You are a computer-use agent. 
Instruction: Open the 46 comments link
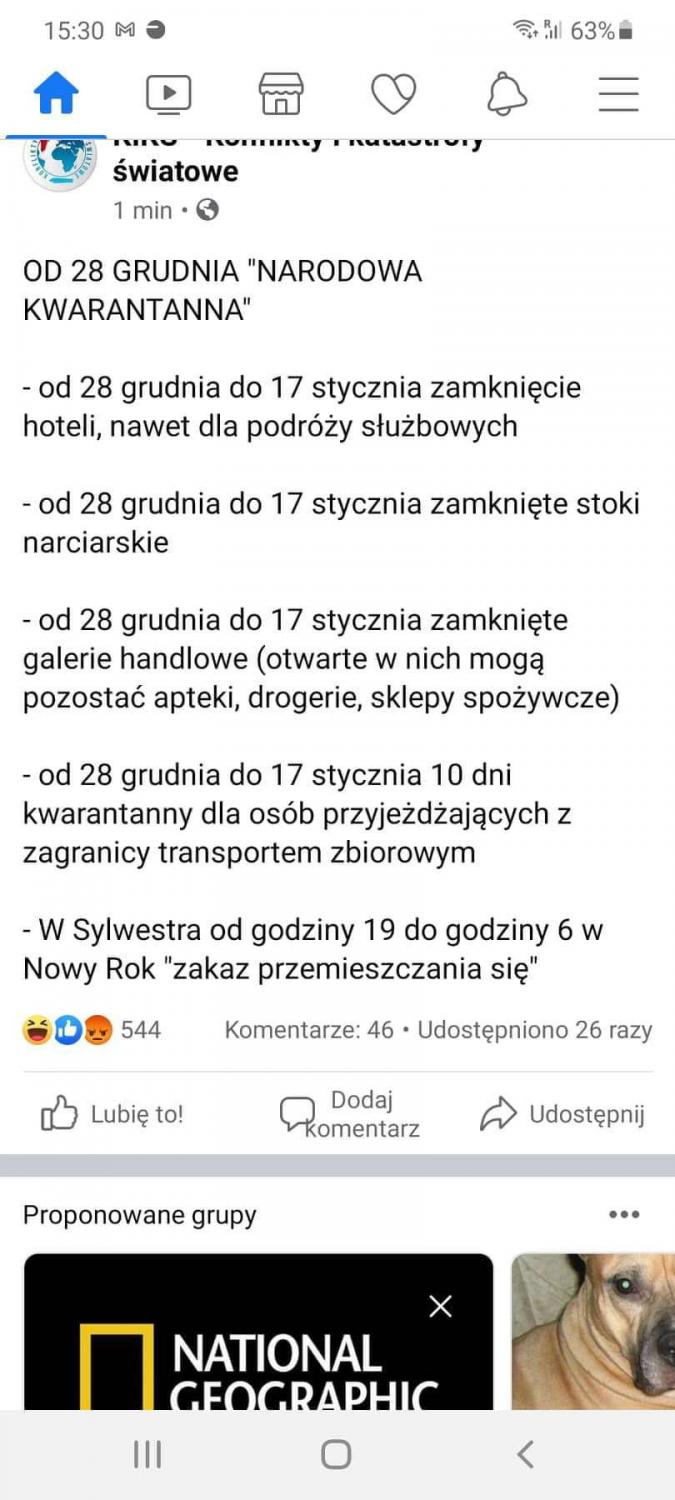point(309,1030)
